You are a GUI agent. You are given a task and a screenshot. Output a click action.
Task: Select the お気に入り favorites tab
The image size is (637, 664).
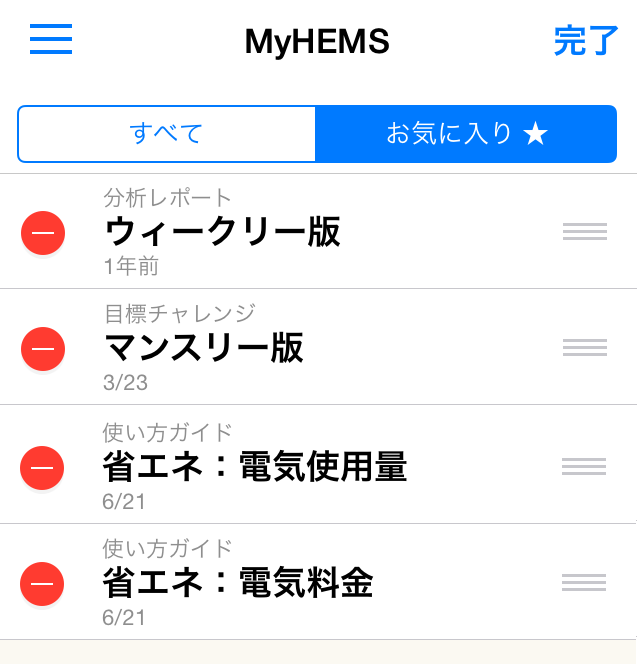(466, 134)
